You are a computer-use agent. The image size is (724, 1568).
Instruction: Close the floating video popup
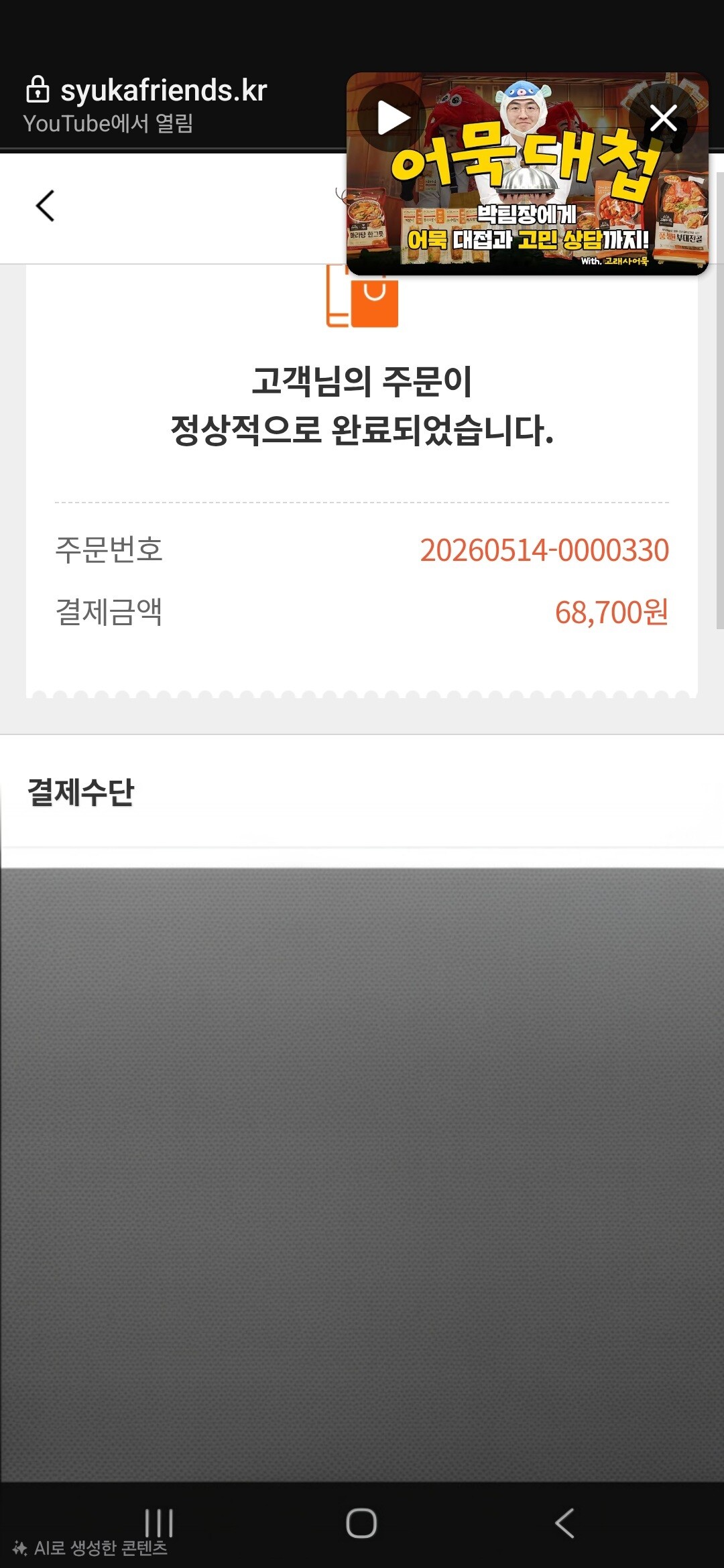coord(663,119)
